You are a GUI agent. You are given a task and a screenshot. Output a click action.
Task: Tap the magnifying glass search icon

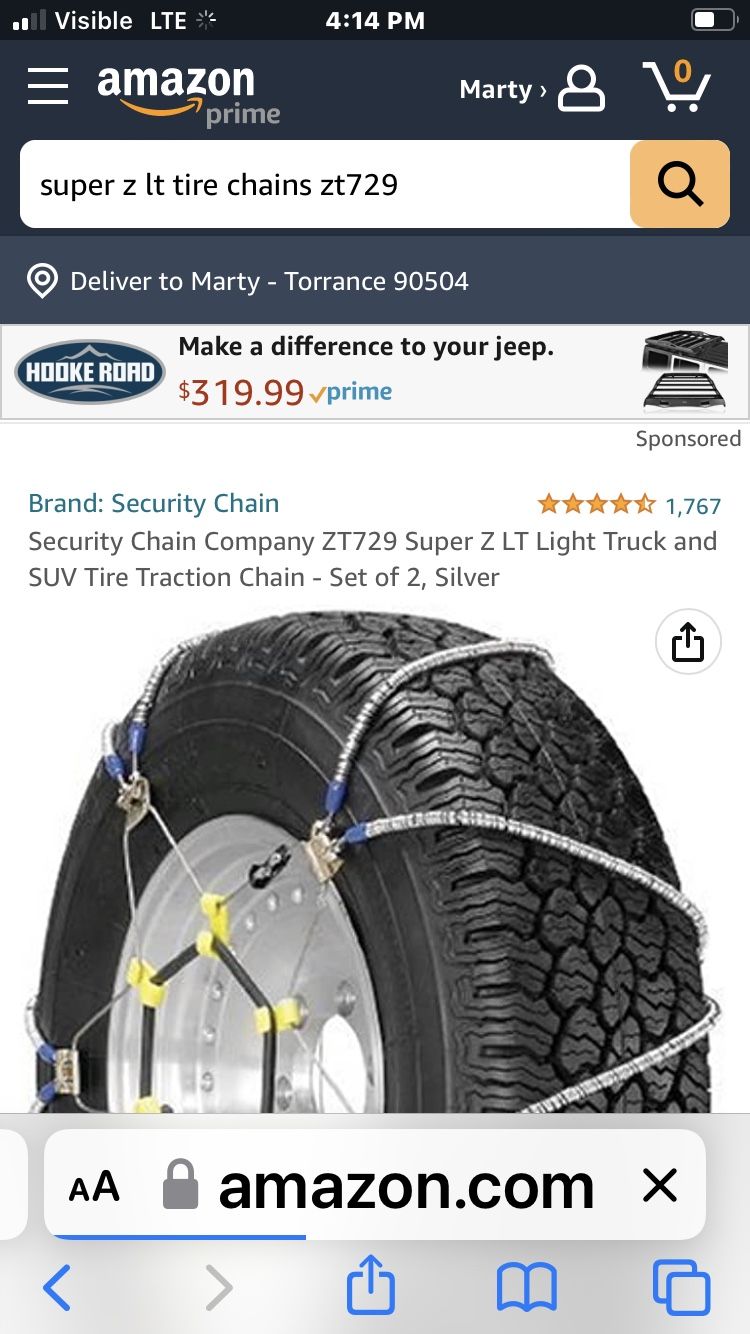point(679,183)
